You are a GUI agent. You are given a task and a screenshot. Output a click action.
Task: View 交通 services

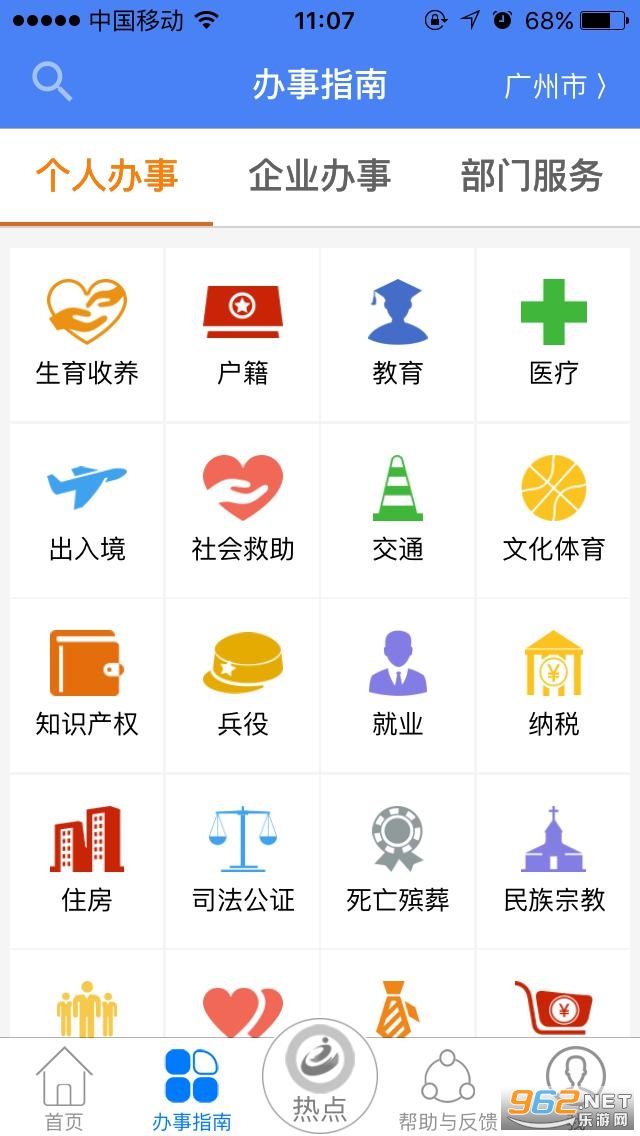coord(398,510)
